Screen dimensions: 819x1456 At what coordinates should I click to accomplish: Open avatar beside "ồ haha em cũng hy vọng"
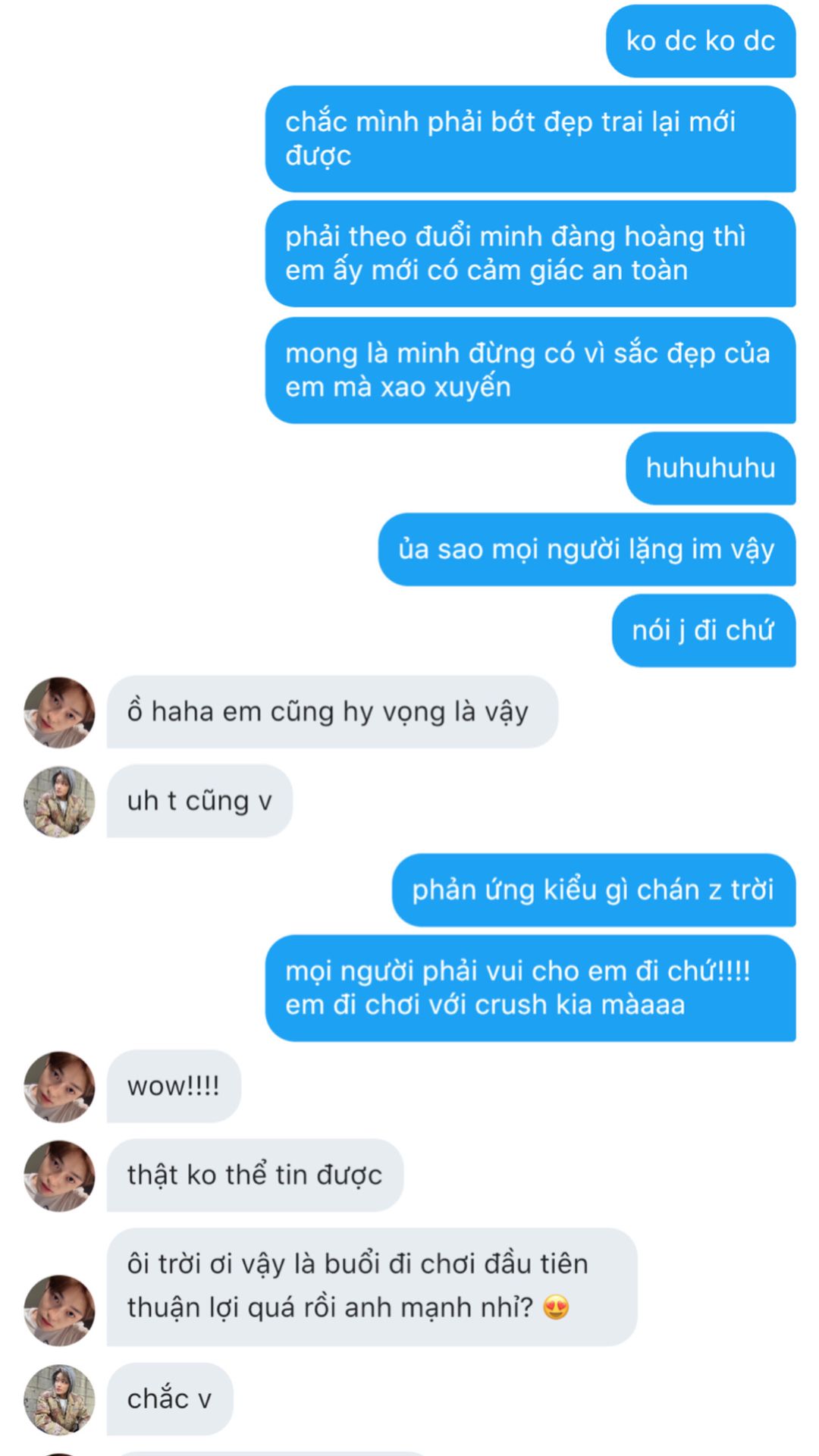click(x=59, y=712)
